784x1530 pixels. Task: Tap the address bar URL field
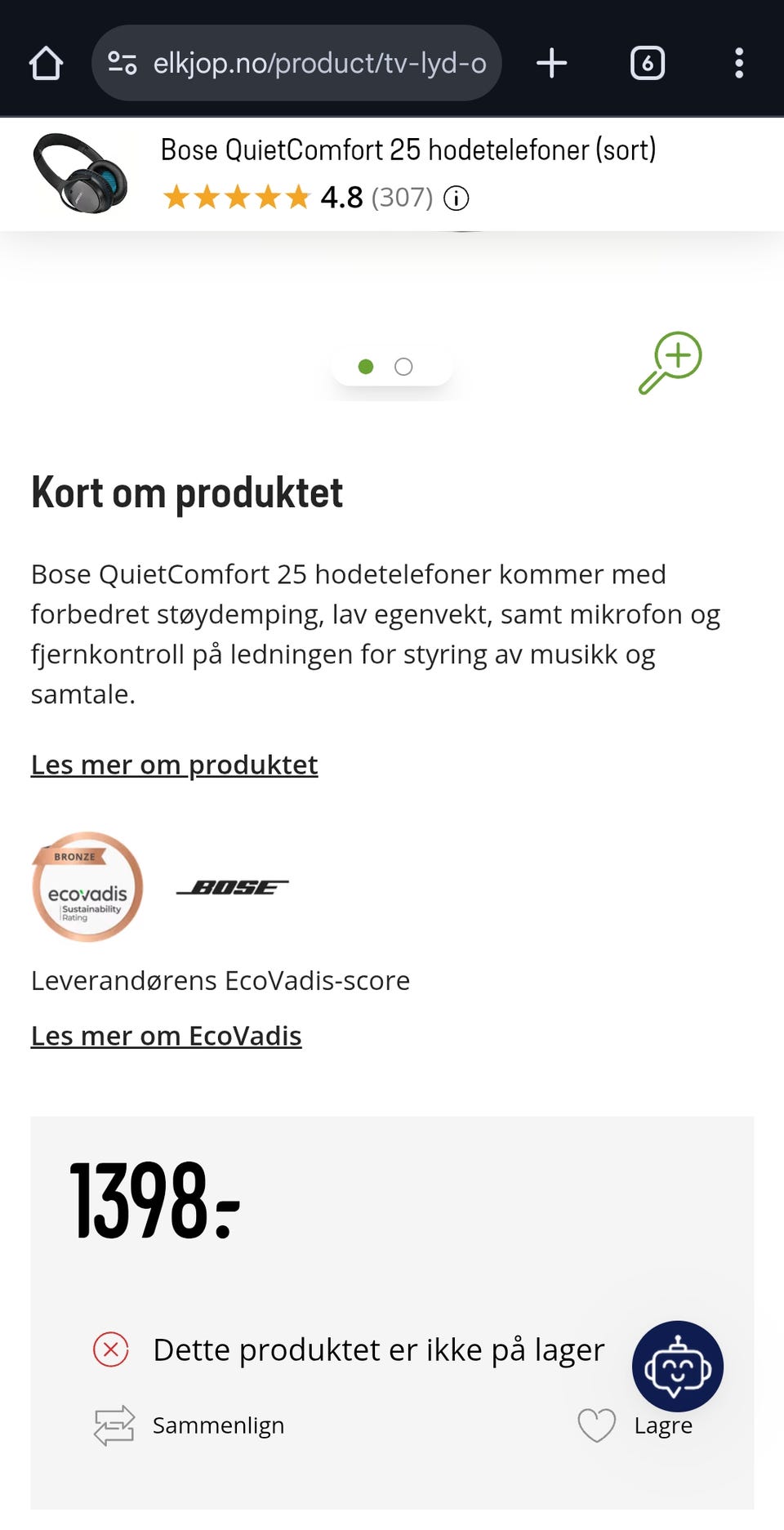click(317, 63)
